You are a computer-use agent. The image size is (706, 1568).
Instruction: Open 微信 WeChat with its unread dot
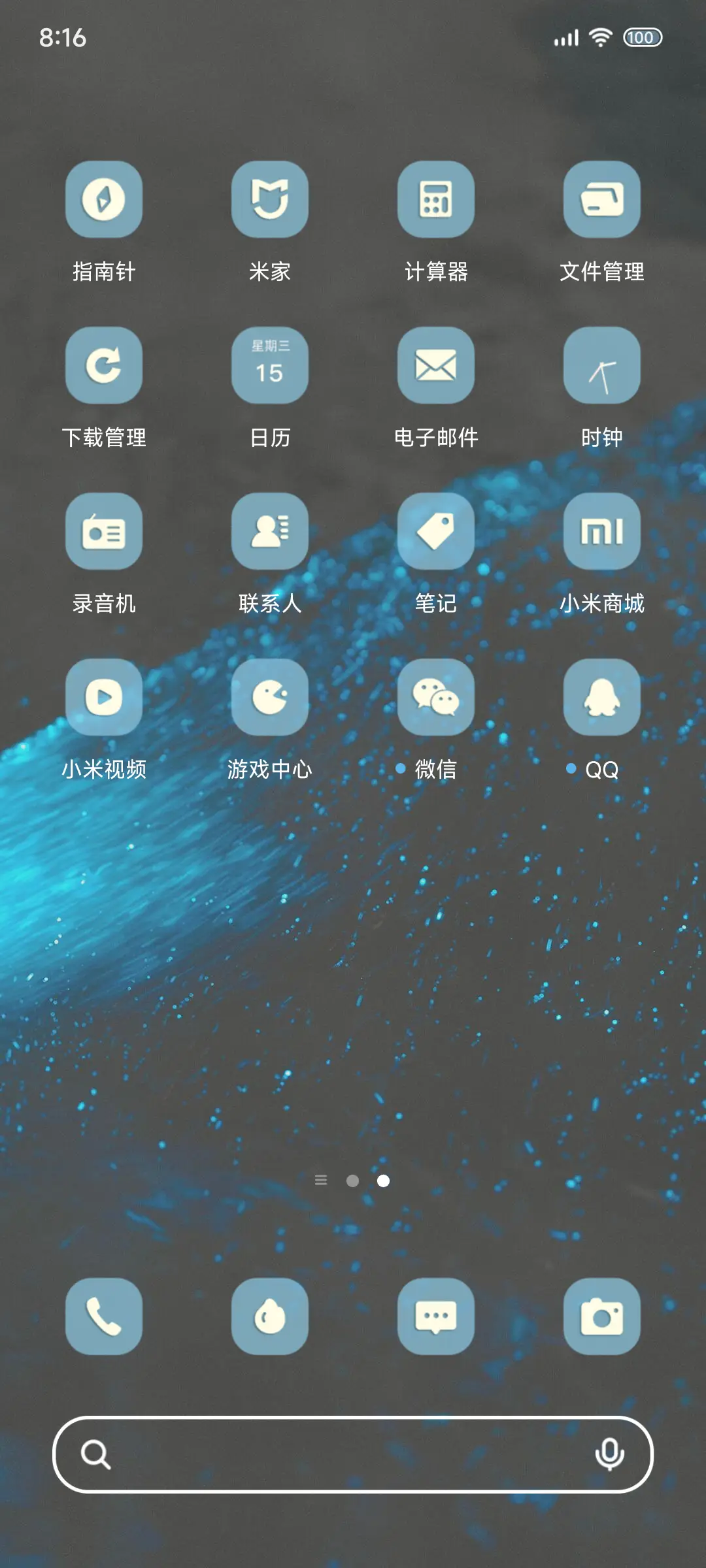pyautogui.click(x=437, y=696)
